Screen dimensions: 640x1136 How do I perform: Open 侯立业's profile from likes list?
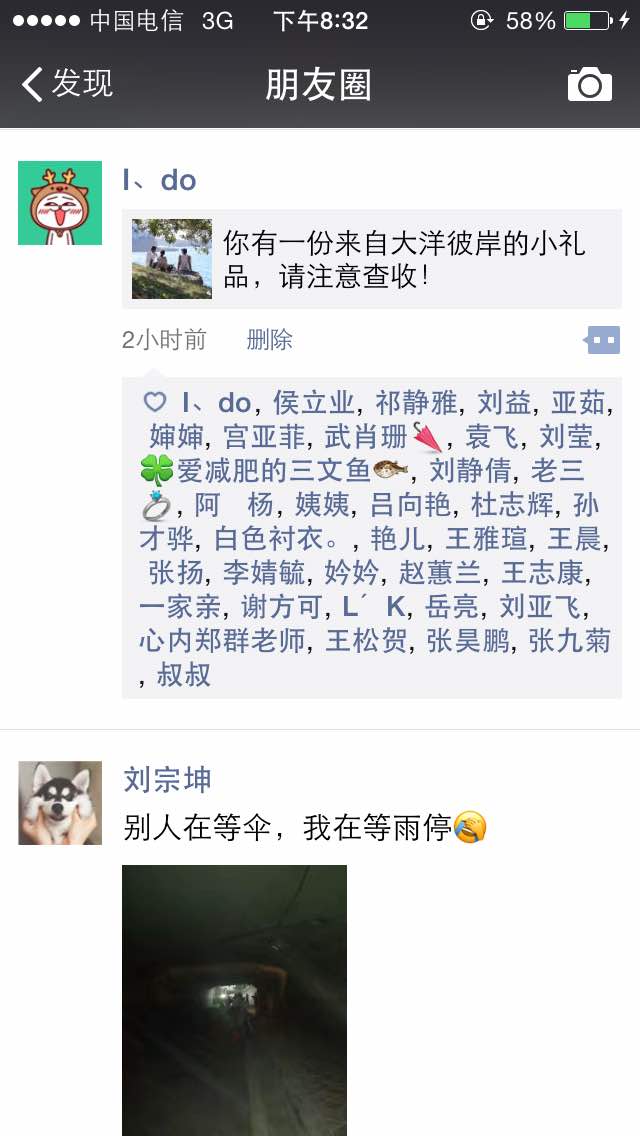point(313,403)
